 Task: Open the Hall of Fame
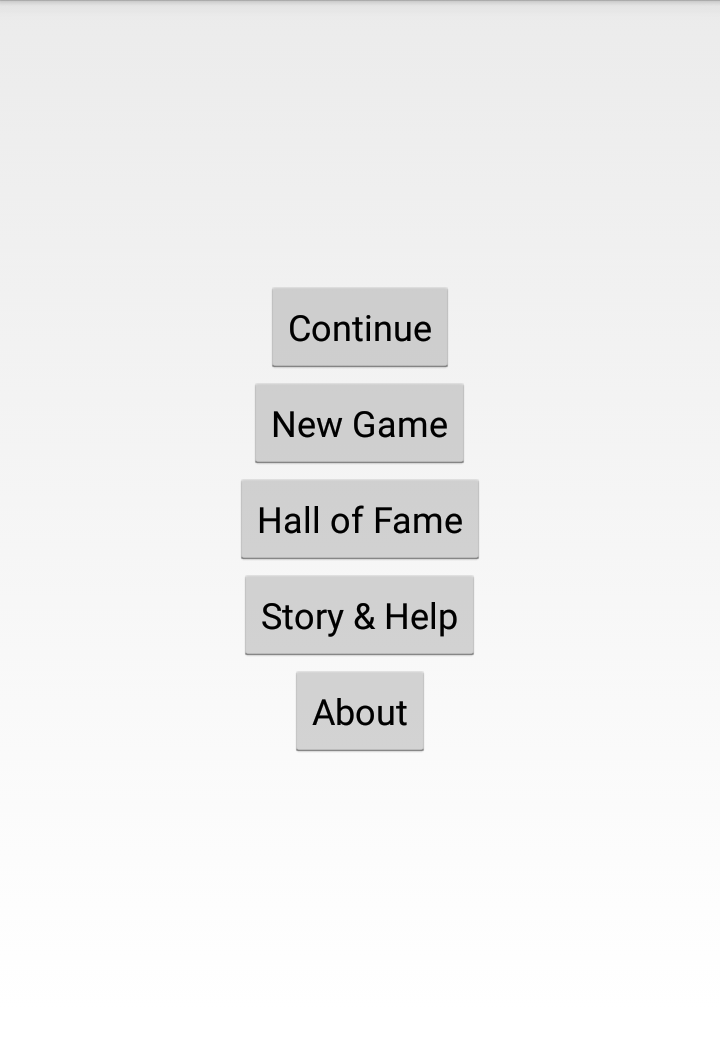click(360, 519)
